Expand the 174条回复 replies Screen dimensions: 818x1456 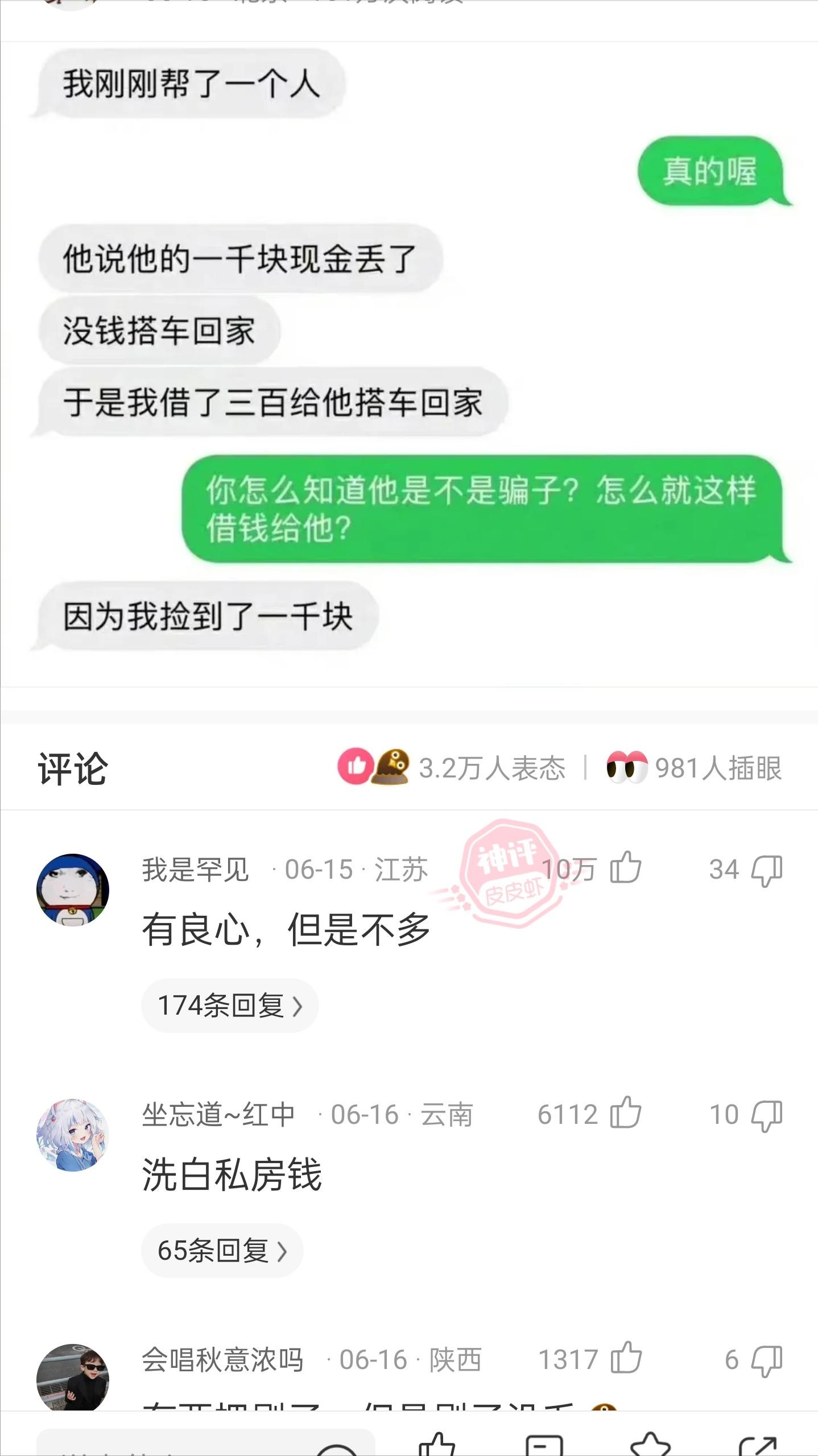(230, 1006)
